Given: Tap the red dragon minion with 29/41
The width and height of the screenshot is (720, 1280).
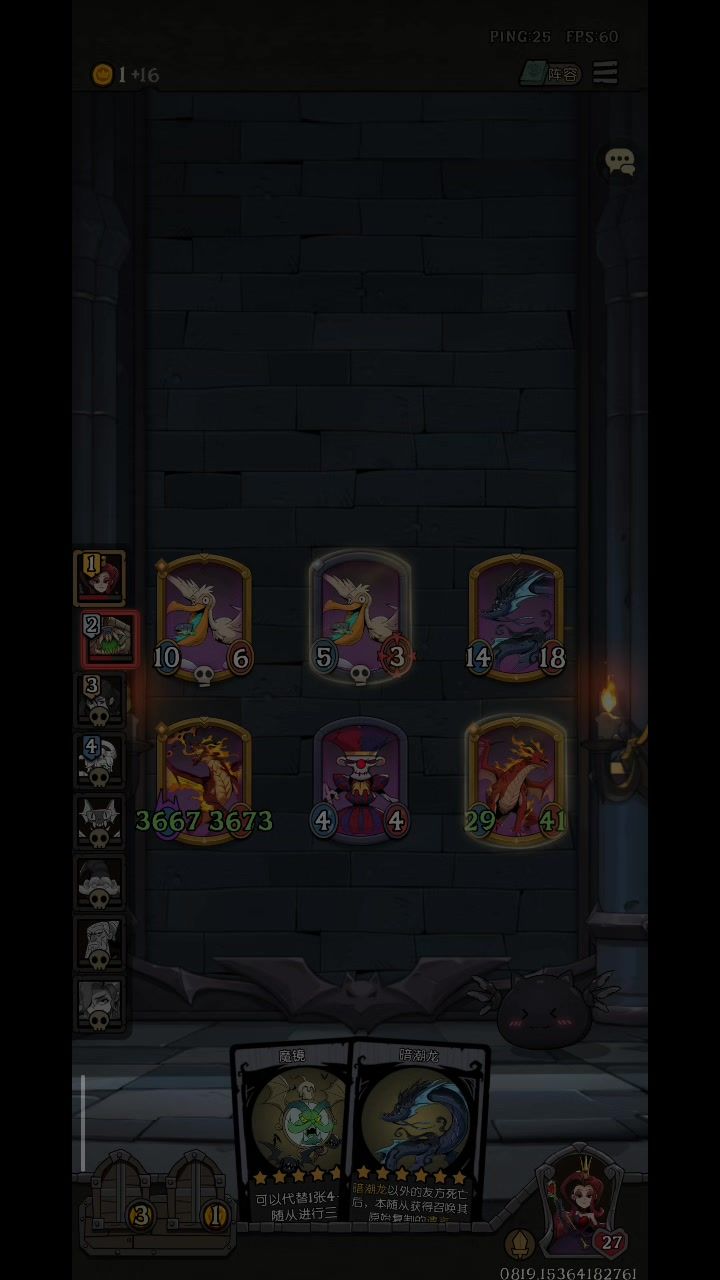Looking at the screenshot, I should click(x=516, y=780).
